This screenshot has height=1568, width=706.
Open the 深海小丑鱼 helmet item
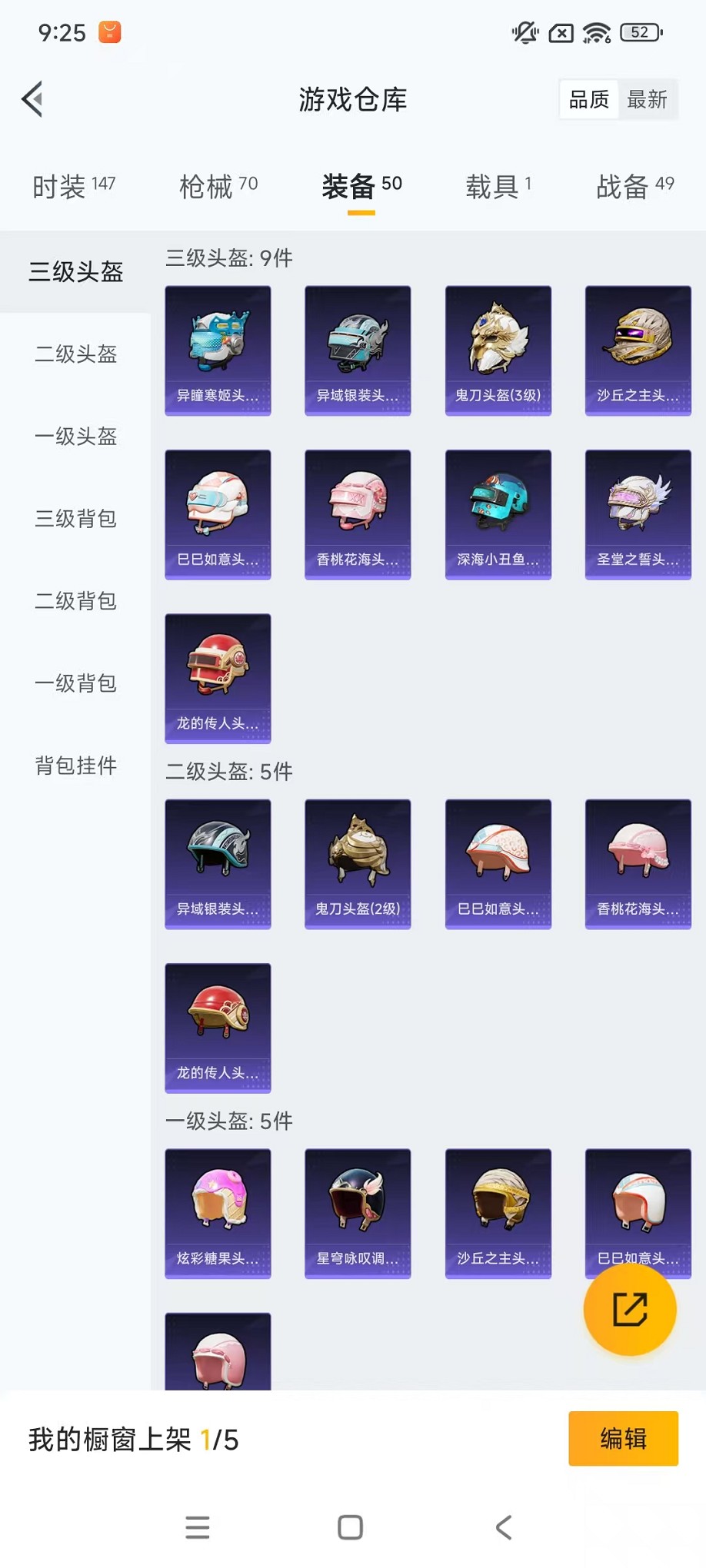[x=498, y=514]
